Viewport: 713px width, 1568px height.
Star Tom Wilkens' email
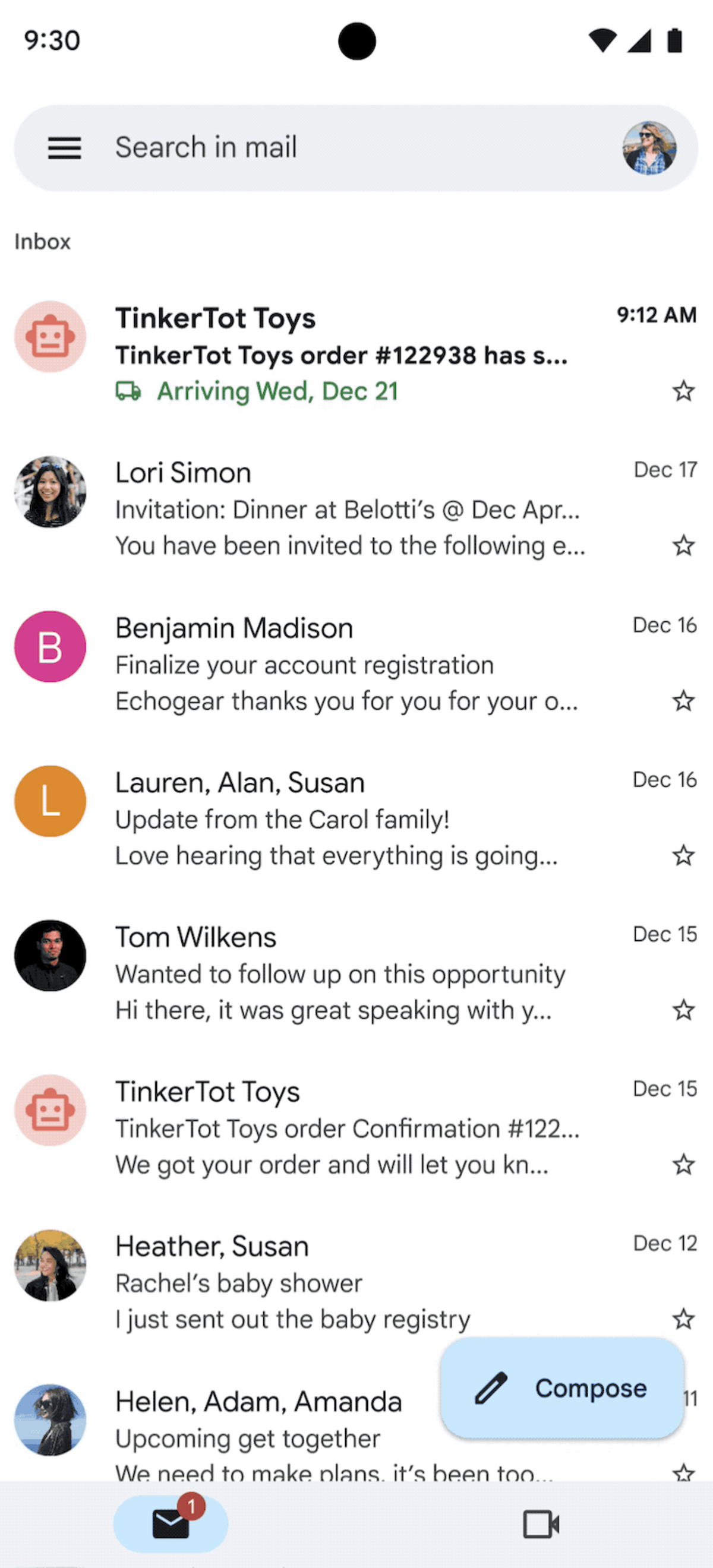point(683,1010)
